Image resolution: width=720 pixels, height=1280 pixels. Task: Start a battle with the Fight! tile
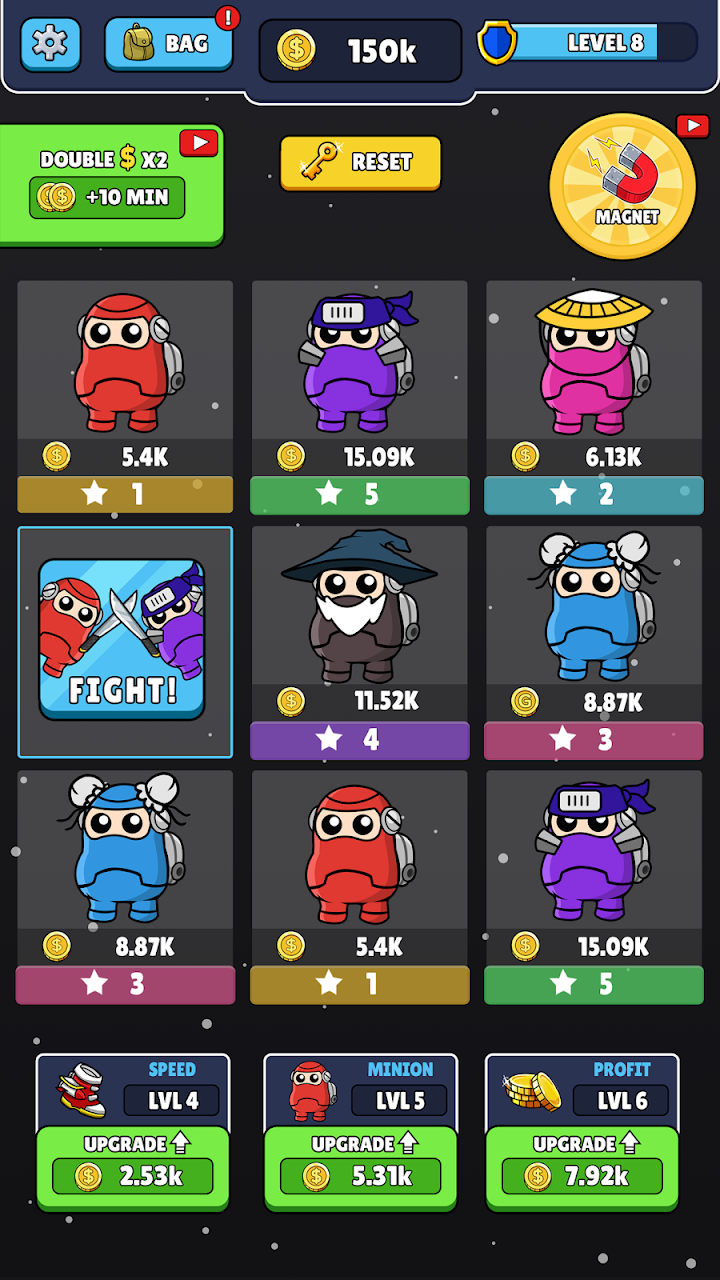pyautogui.click(x=124, y=640)
